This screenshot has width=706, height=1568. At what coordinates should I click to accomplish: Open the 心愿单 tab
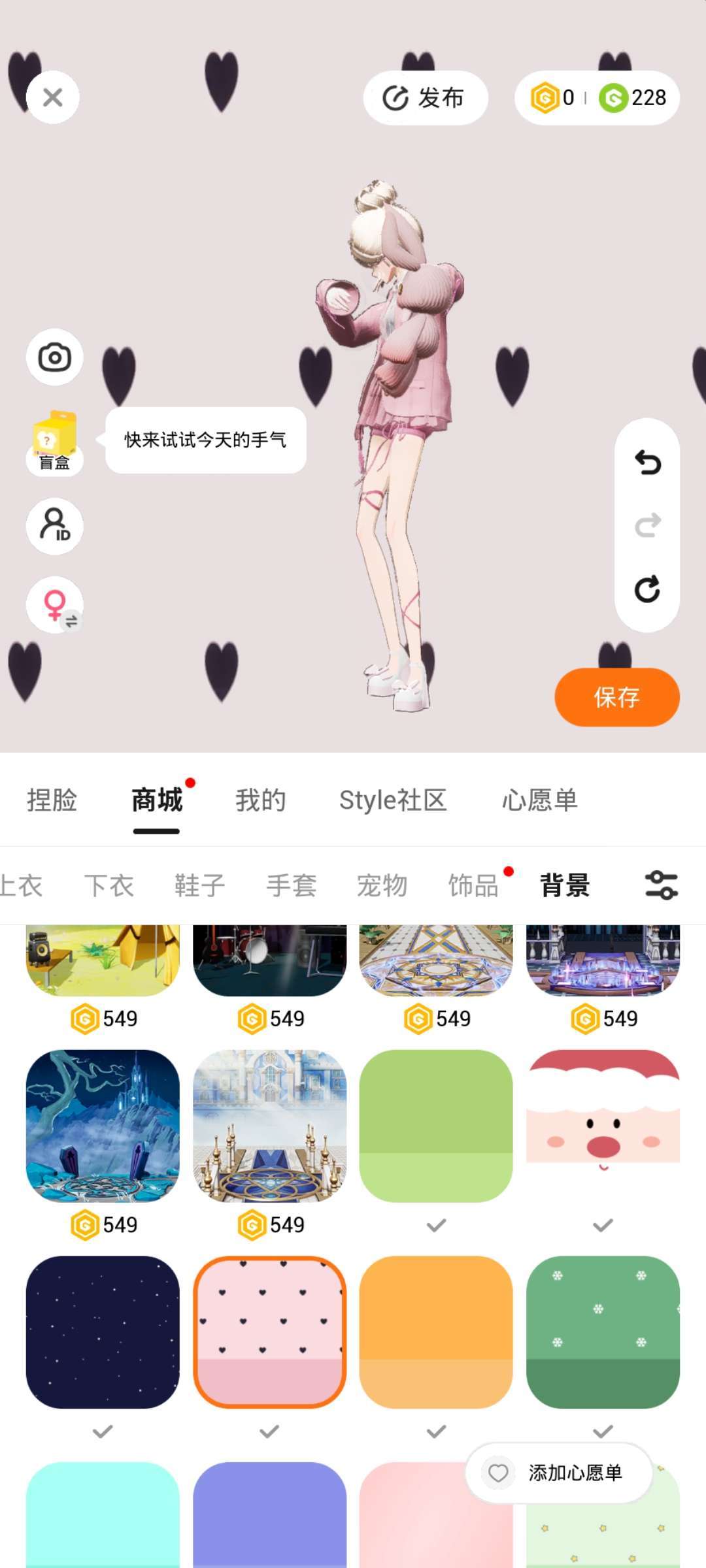tap(540, 800)
